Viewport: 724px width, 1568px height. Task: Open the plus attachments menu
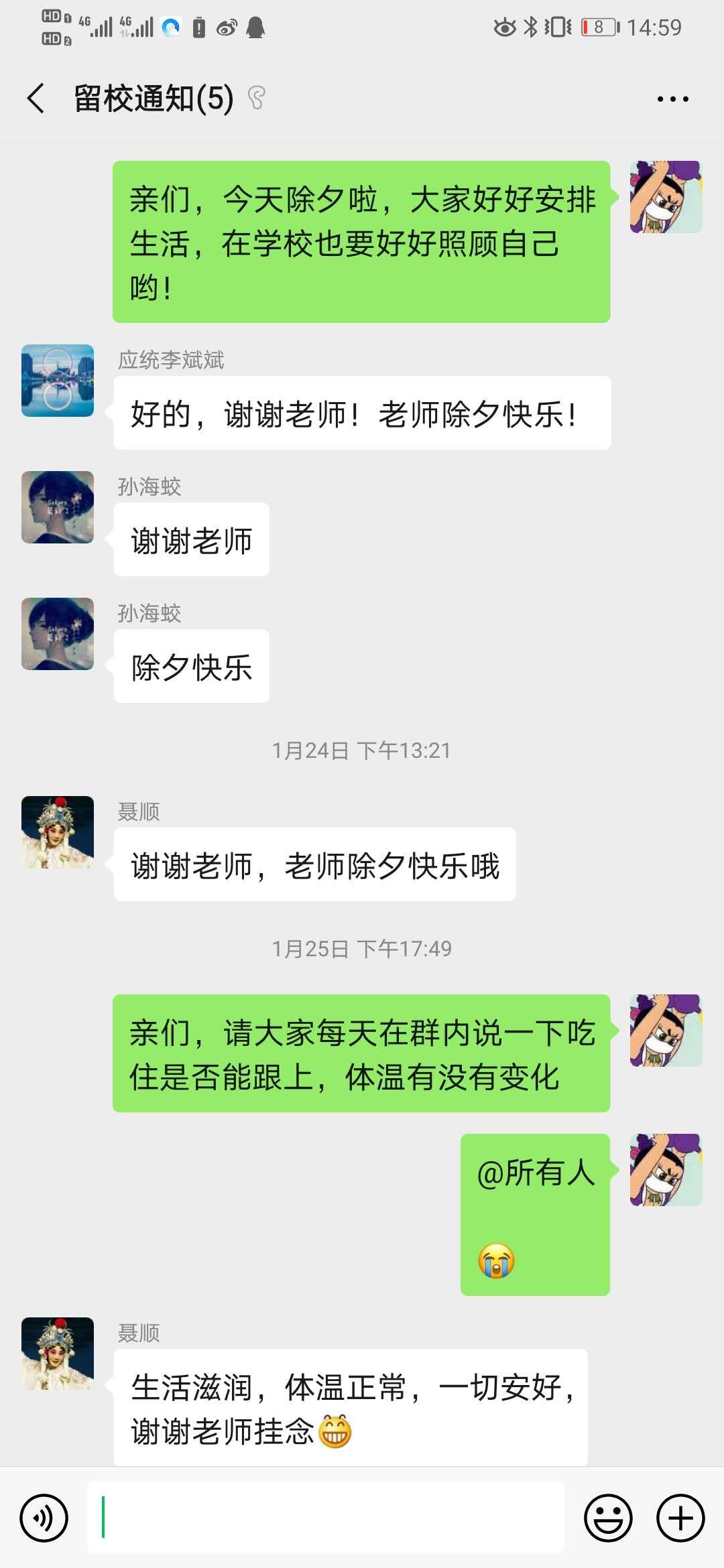tap(680, 1518)
